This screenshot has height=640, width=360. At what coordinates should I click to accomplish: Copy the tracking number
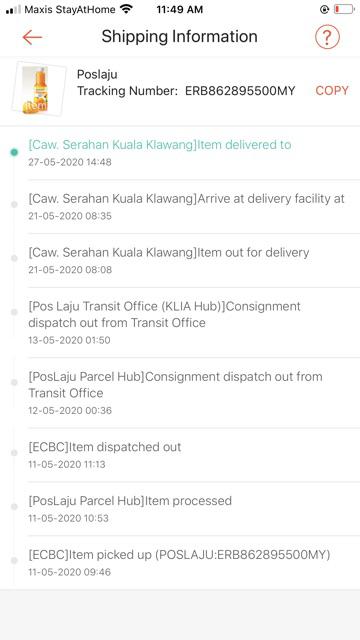(x=332, y=91)
